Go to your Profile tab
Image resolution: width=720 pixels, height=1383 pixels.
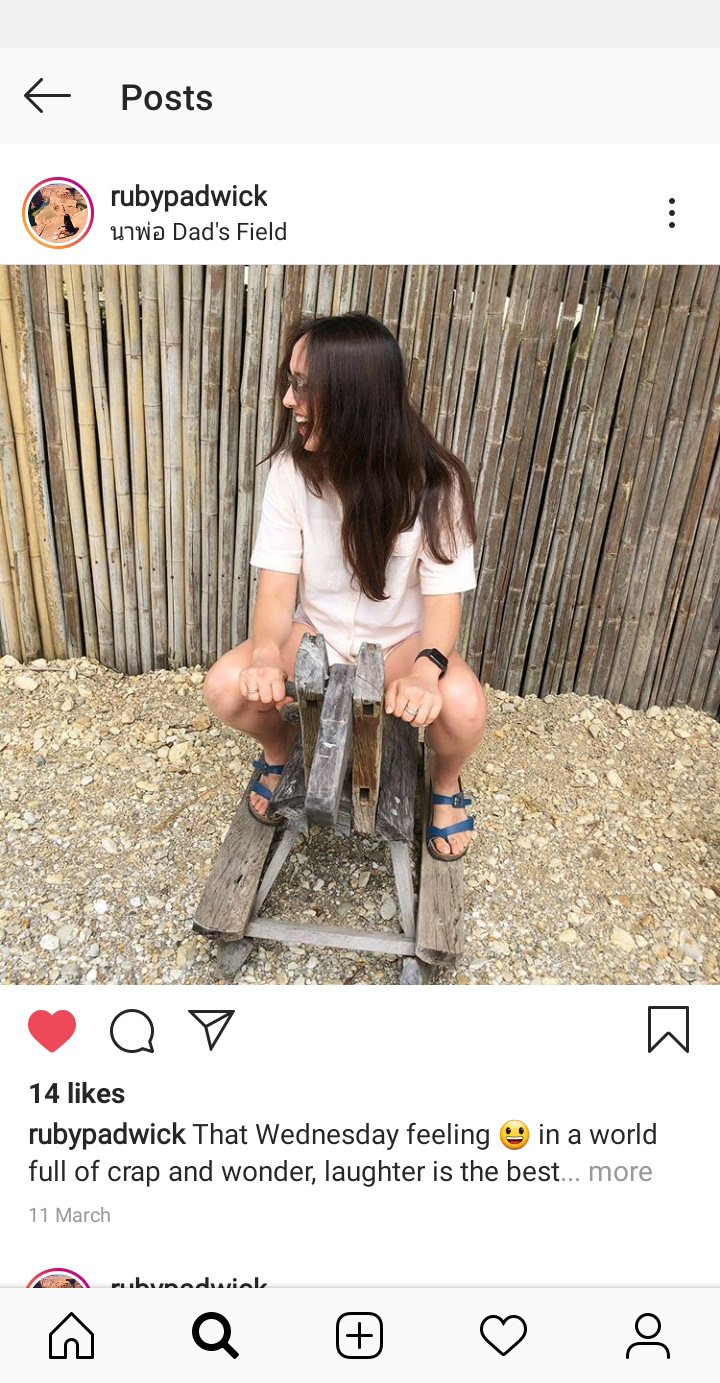tap(648, 1336)
